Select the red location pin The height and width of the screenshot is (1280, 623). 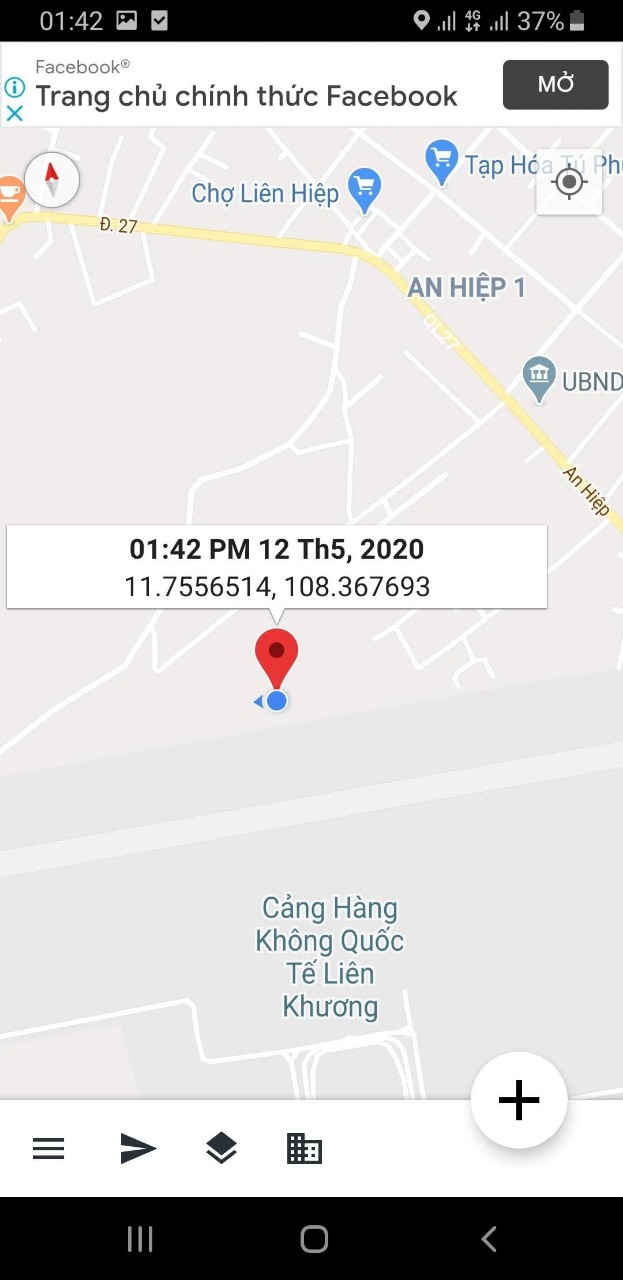coord(277,658)
